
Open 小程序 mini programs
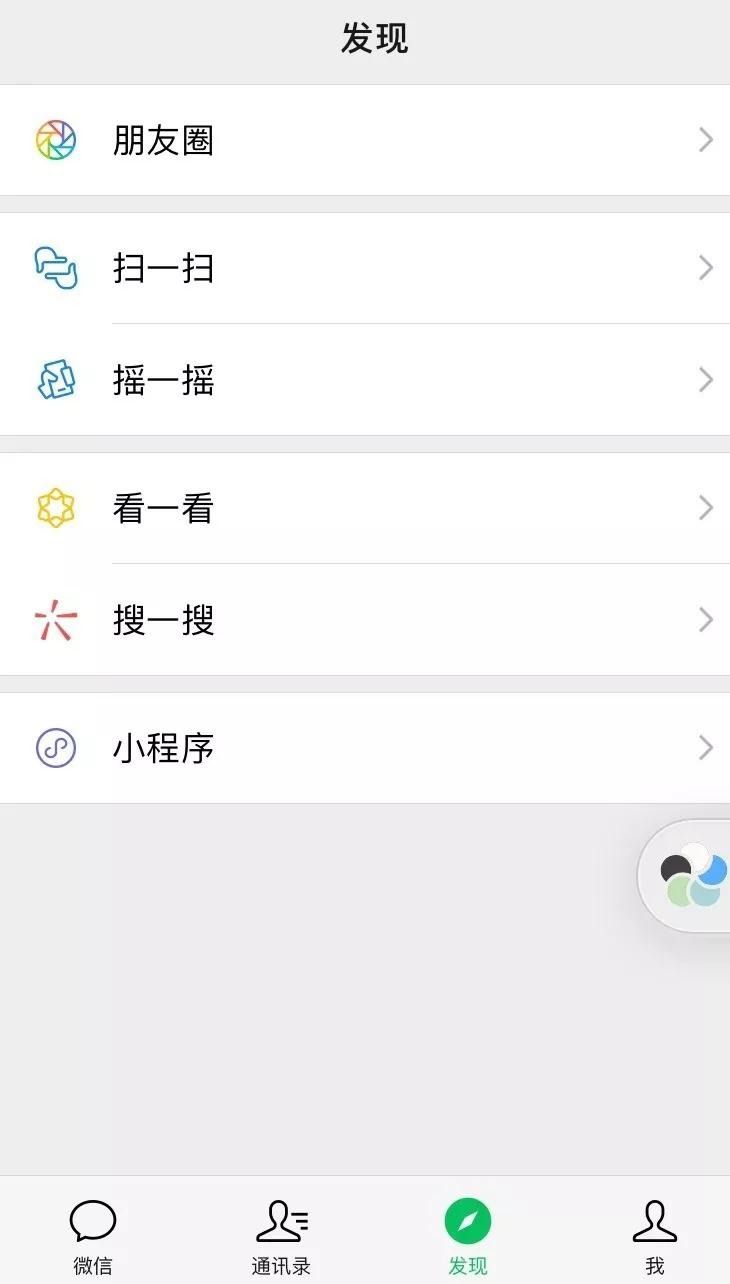point(365,748)
